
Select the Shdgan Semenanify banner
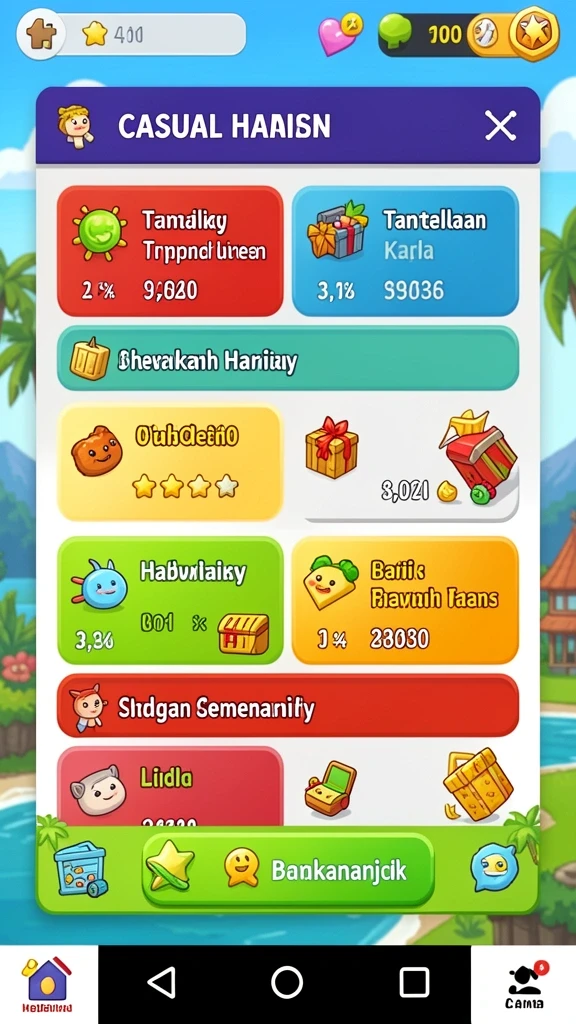click(288, 706)
